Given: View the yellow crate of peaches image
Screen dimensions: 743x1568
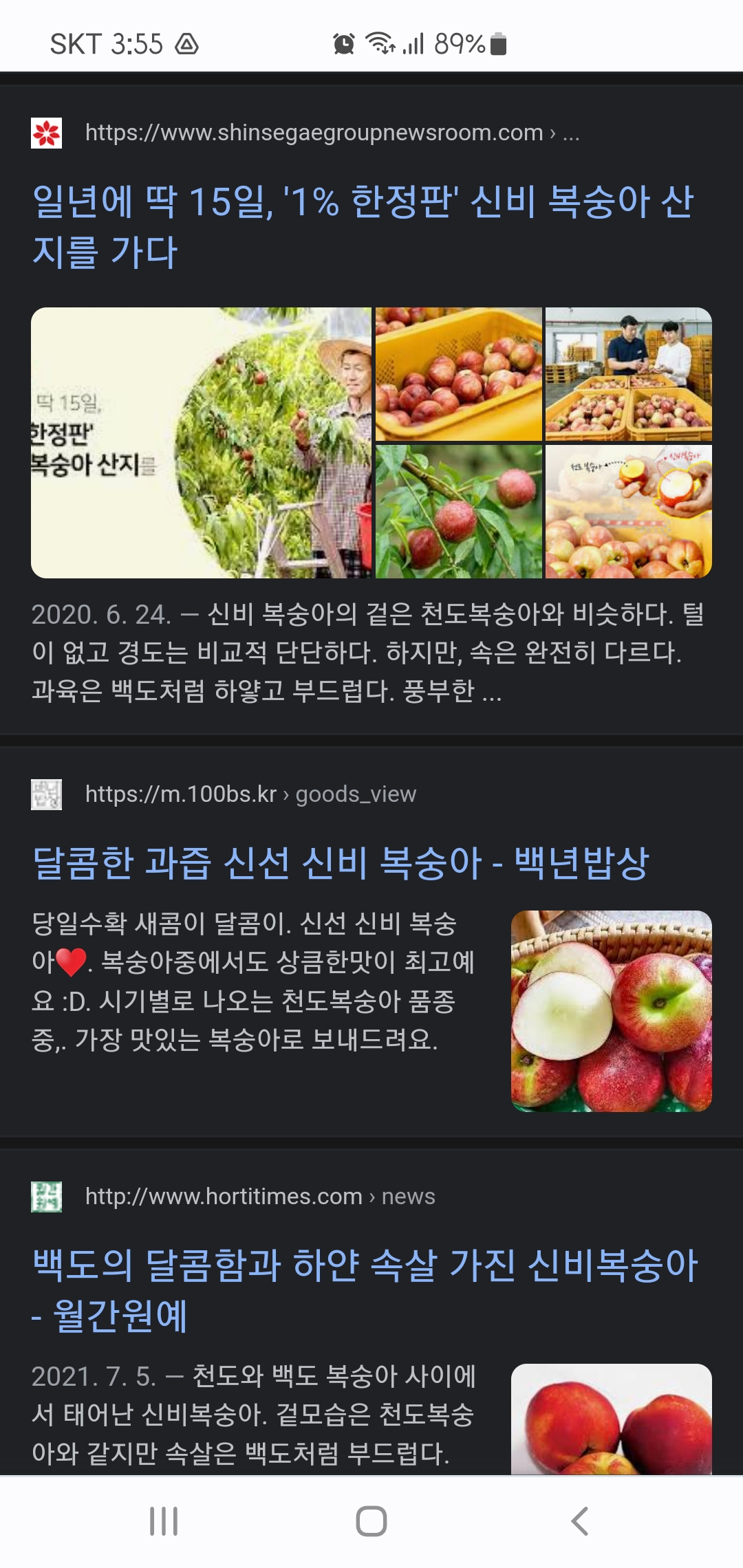Looking at the screenshot, I should tap(459, 374).
